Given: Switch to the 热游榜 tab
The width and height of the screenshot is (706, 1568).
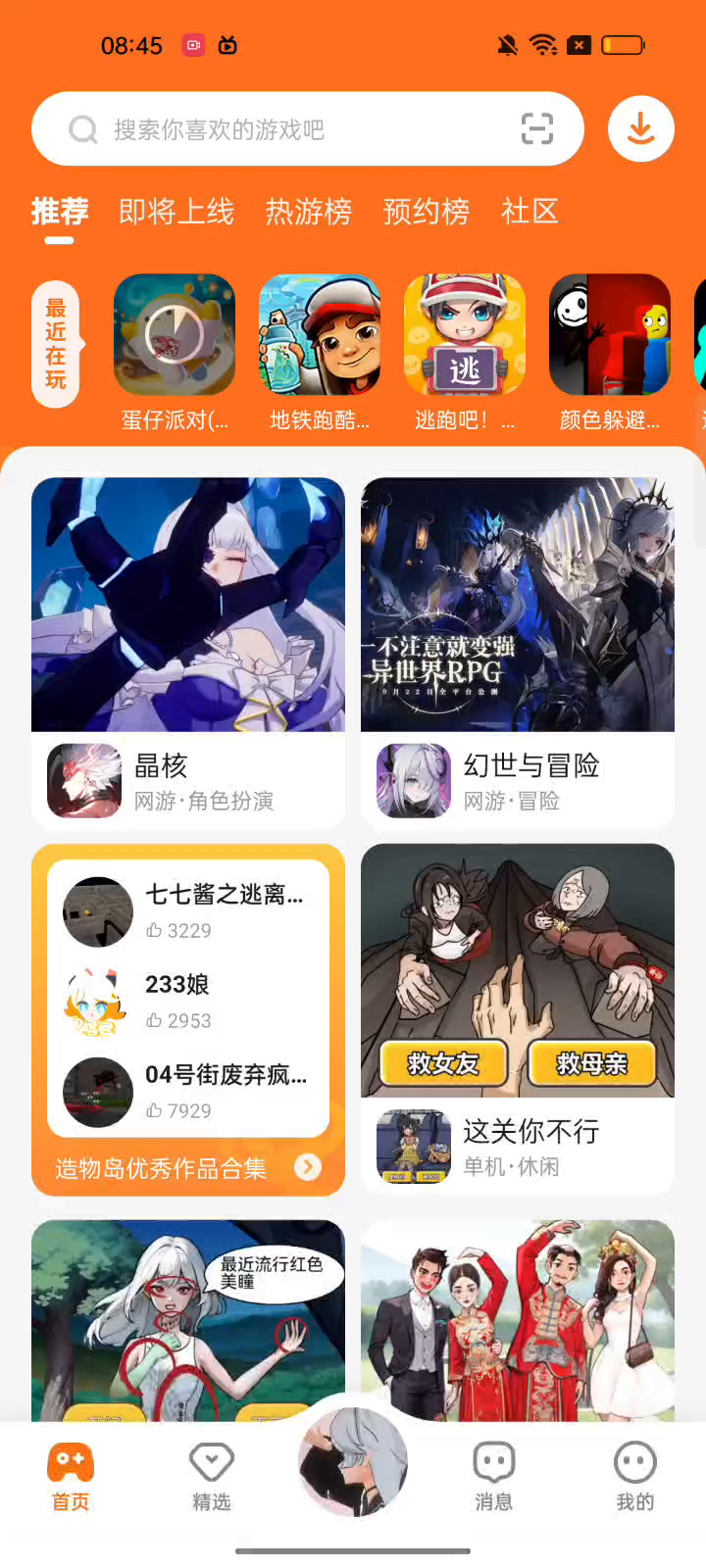Looking at the screenshot, I should [308, 212].
